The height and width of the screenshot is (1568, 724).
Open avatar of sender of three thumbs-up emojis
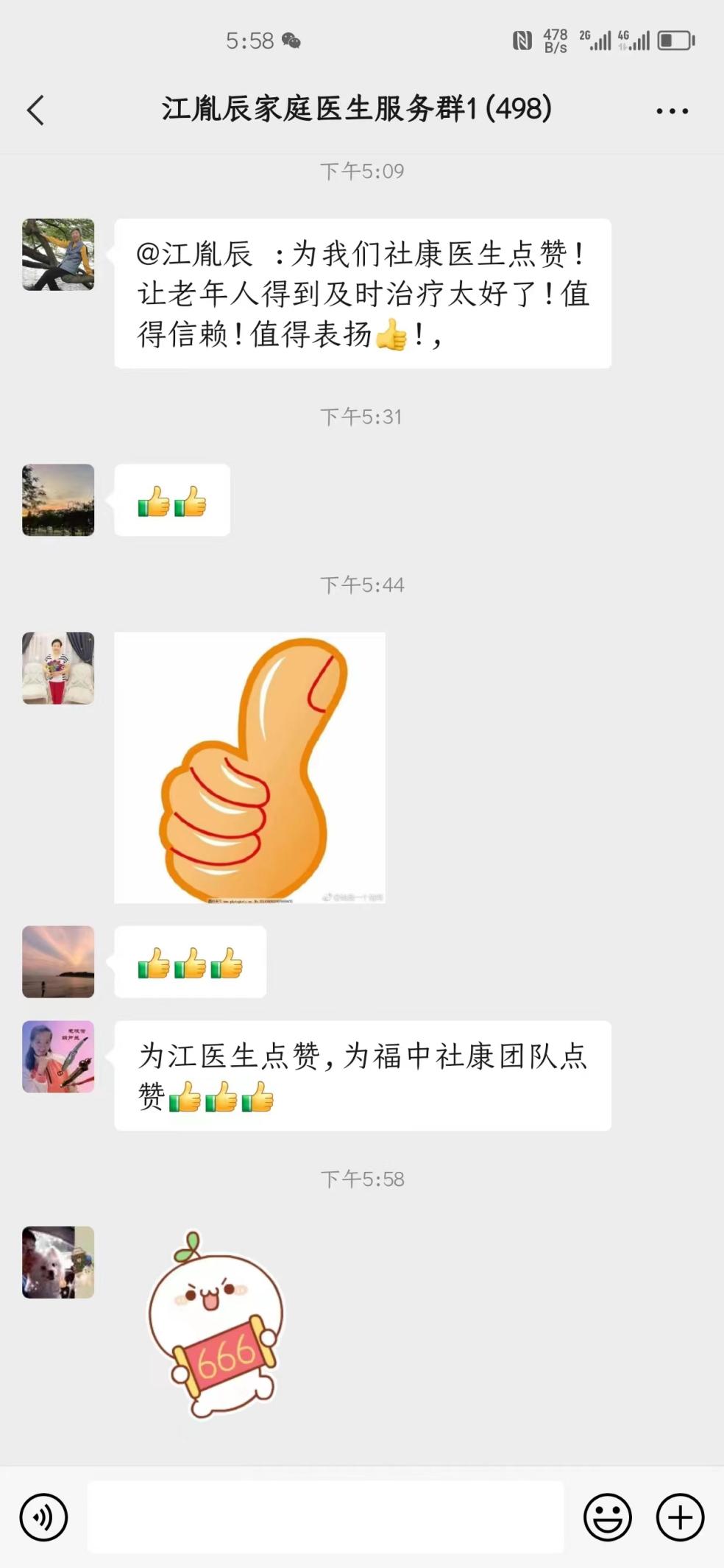tap(58, 961)
